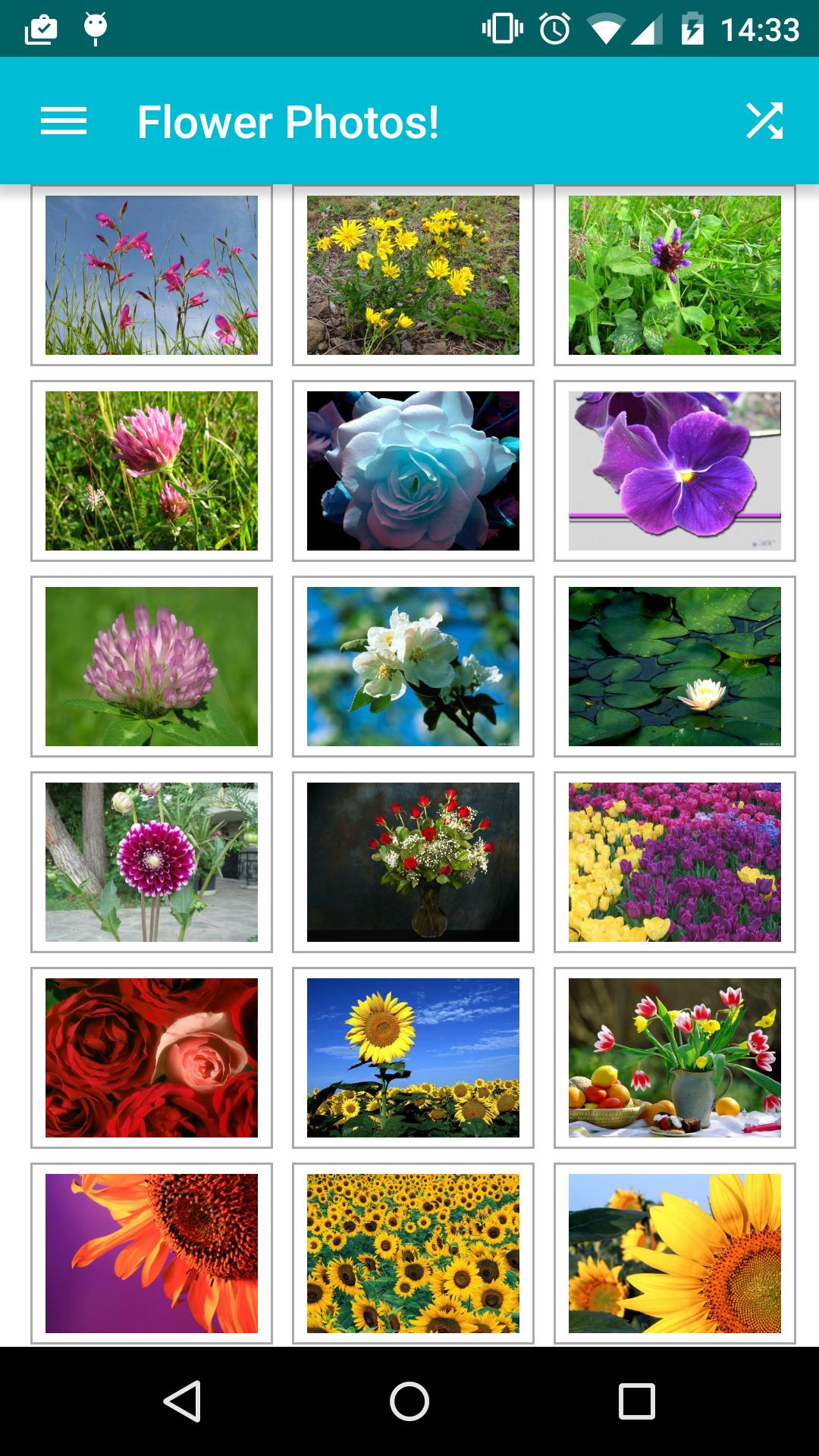Open tulips in jug with fruit photo

coord(675,1058)
